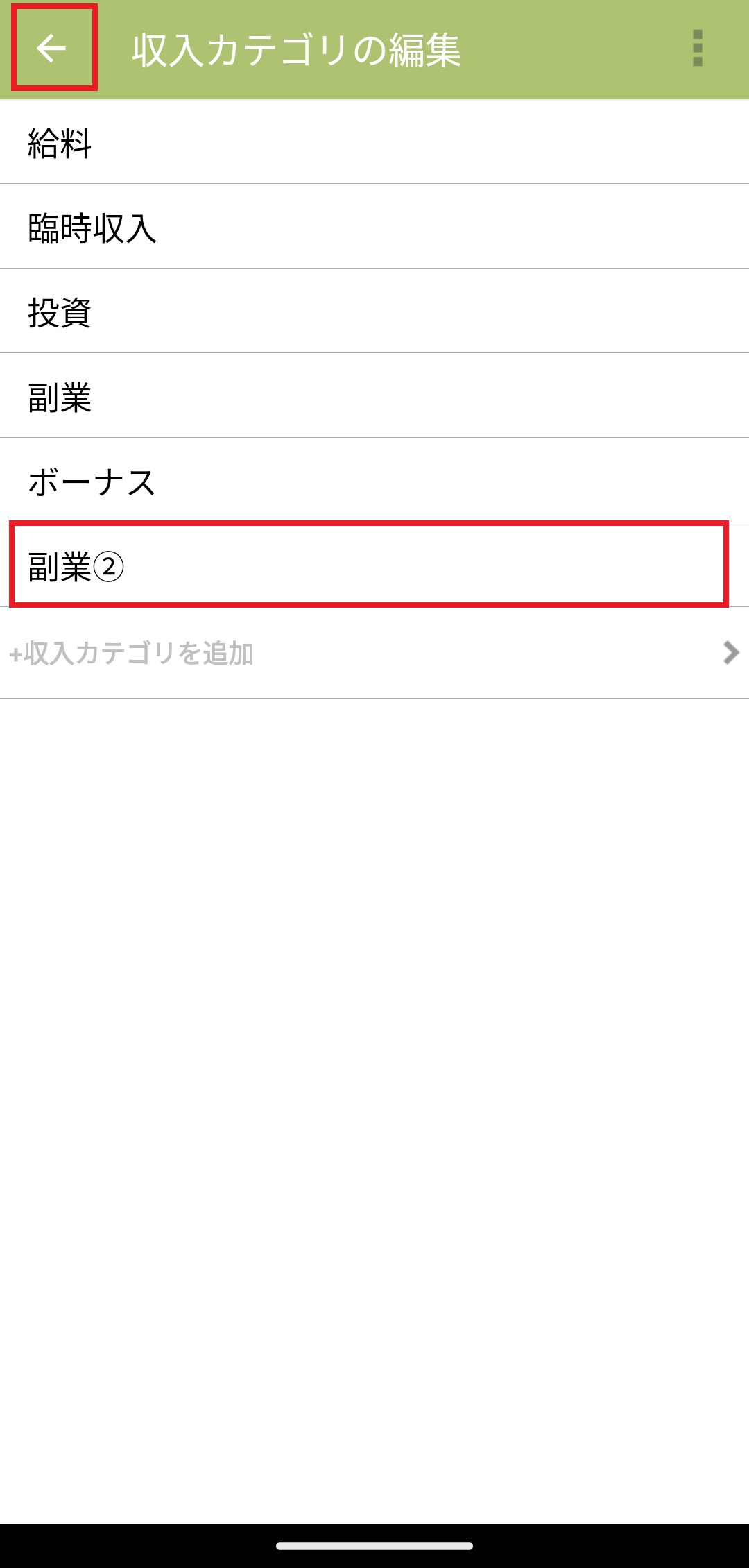
Task: Open the three-dot overflow menu
Action: [x=697, y=49]
